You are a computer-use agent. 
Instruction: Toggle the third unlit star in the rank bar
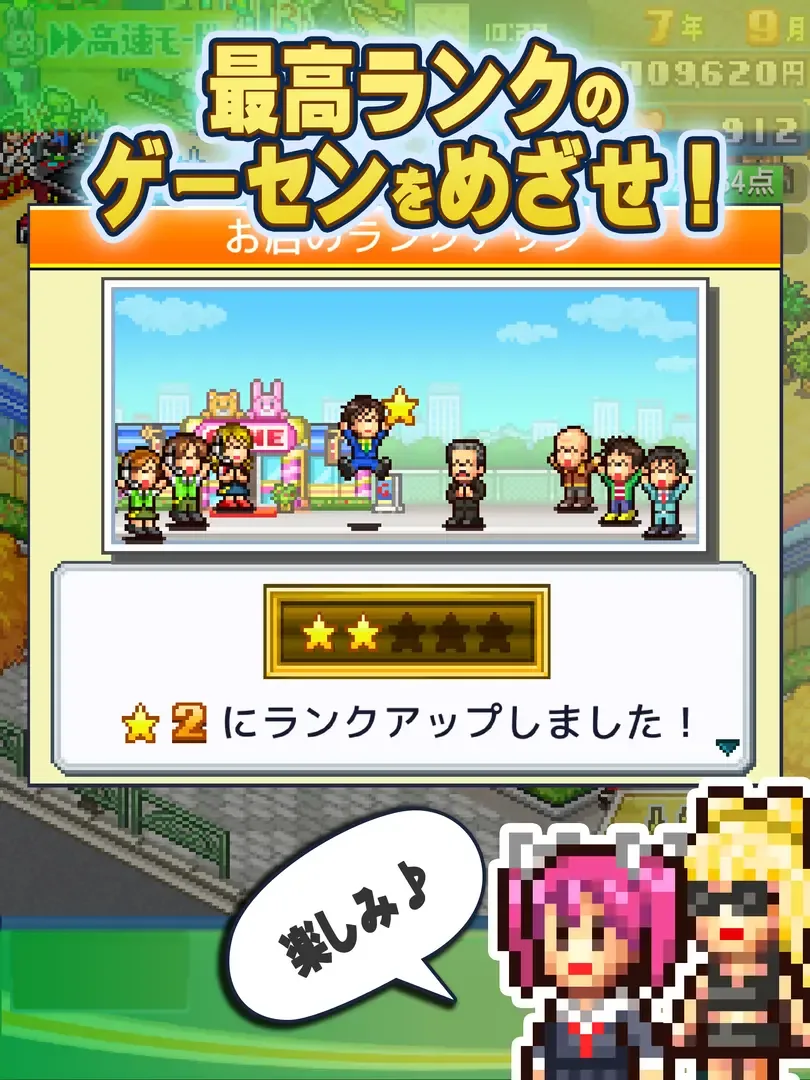click(x=408, y=634)
